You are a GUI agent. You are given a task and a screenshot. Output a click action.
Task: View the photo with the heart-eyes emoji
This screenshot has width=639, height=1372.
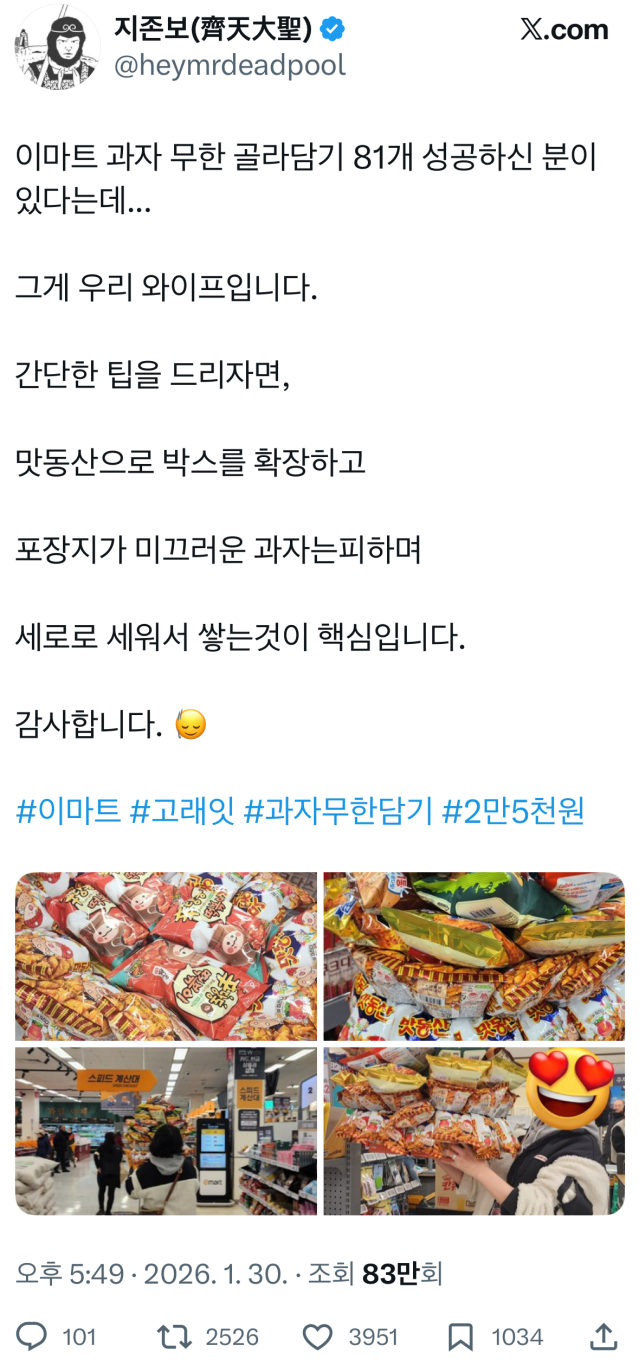tap(473, 1131)
